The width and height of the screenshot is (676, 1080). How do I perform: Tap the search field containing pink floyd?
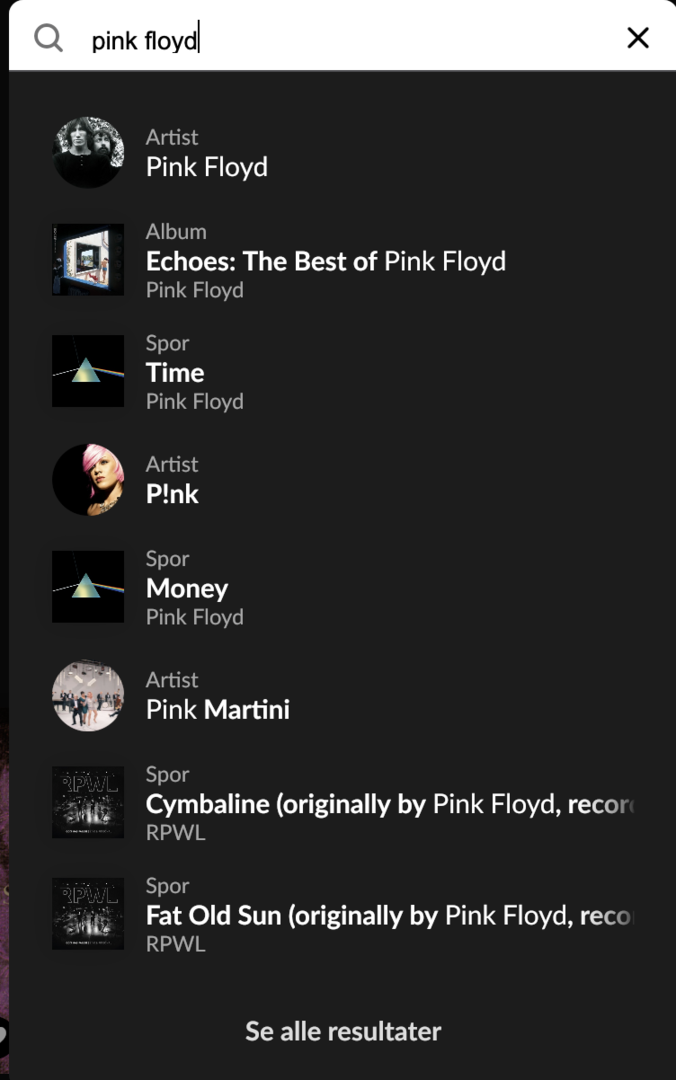point(340,39)
